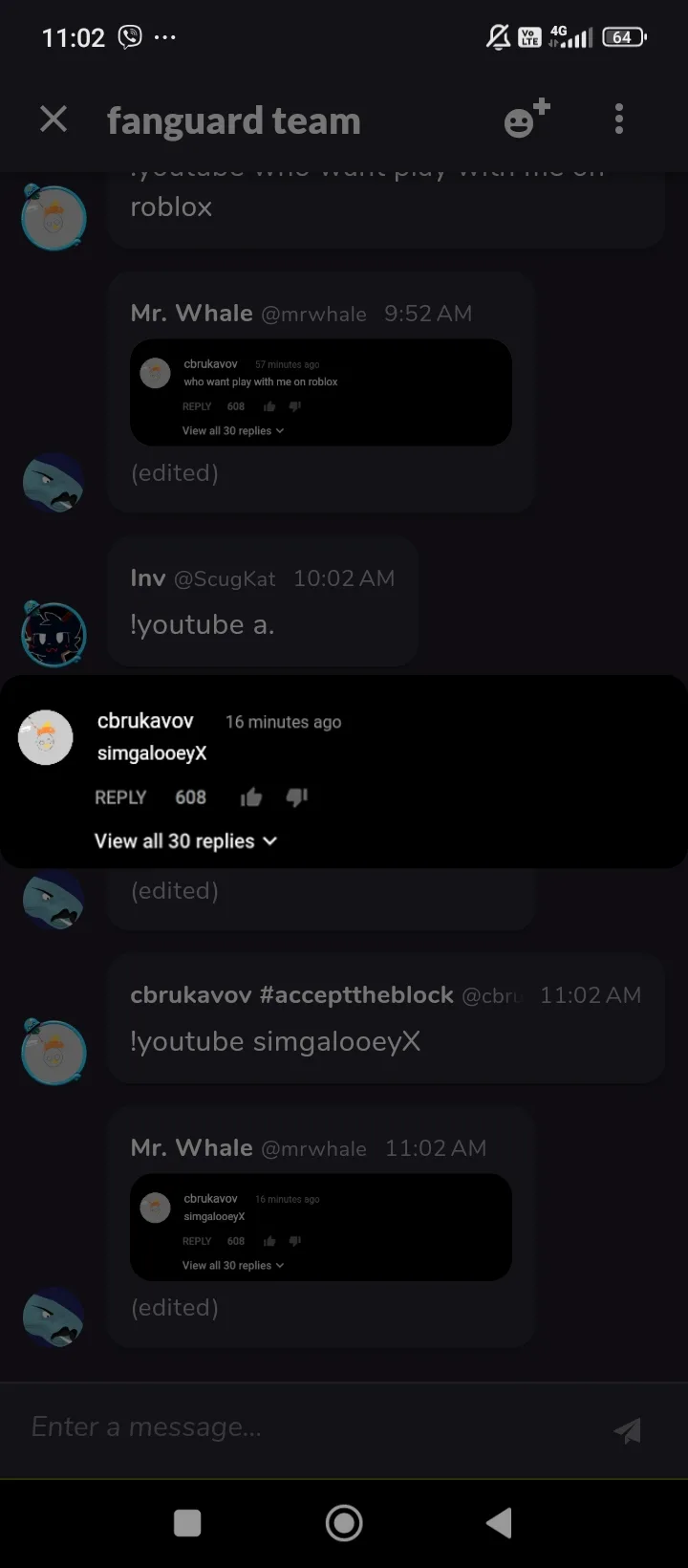This screenshot has width=688, height=1568.
Task: Open the three-dot overflow menu
Action: click(619, 120)
